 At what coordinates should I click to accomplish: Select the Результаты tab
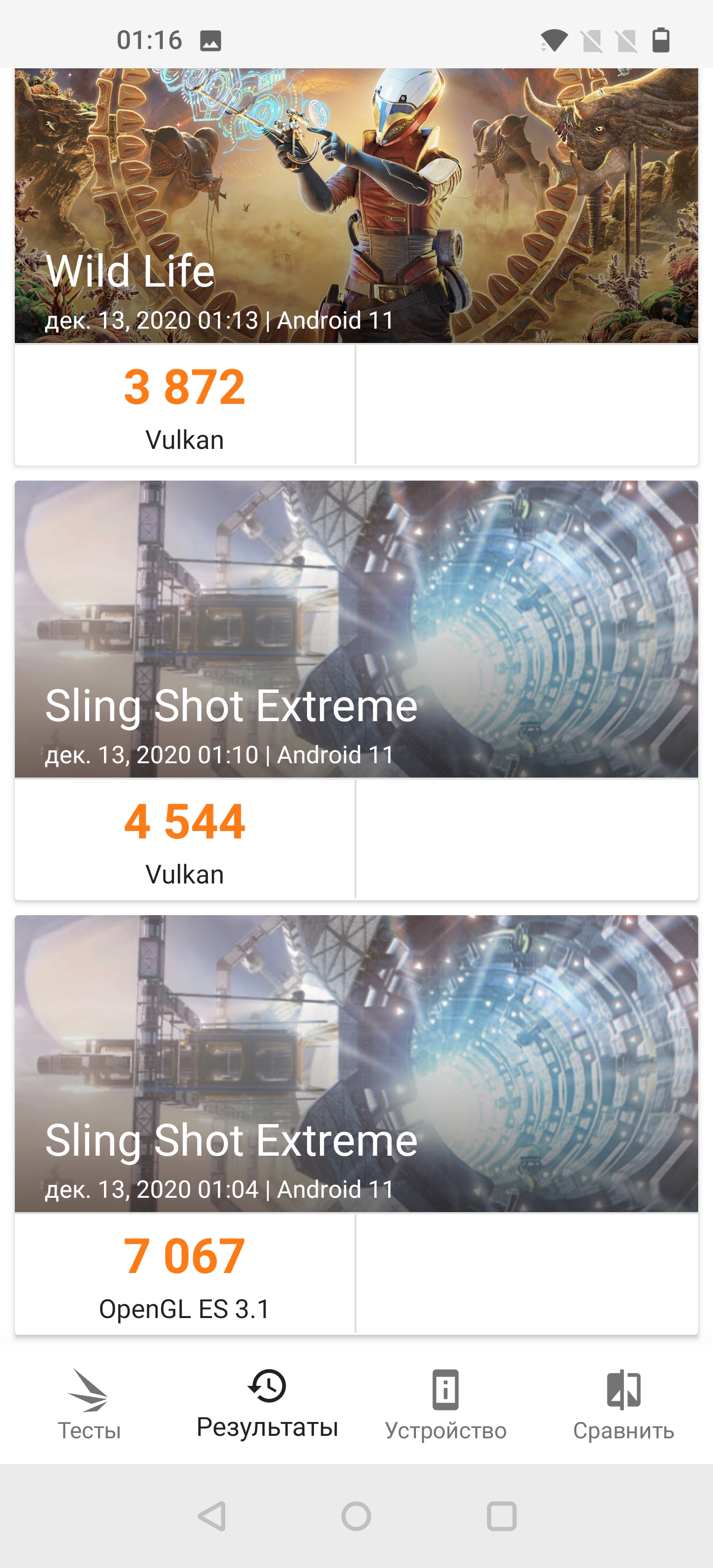tap(267, 1404)
